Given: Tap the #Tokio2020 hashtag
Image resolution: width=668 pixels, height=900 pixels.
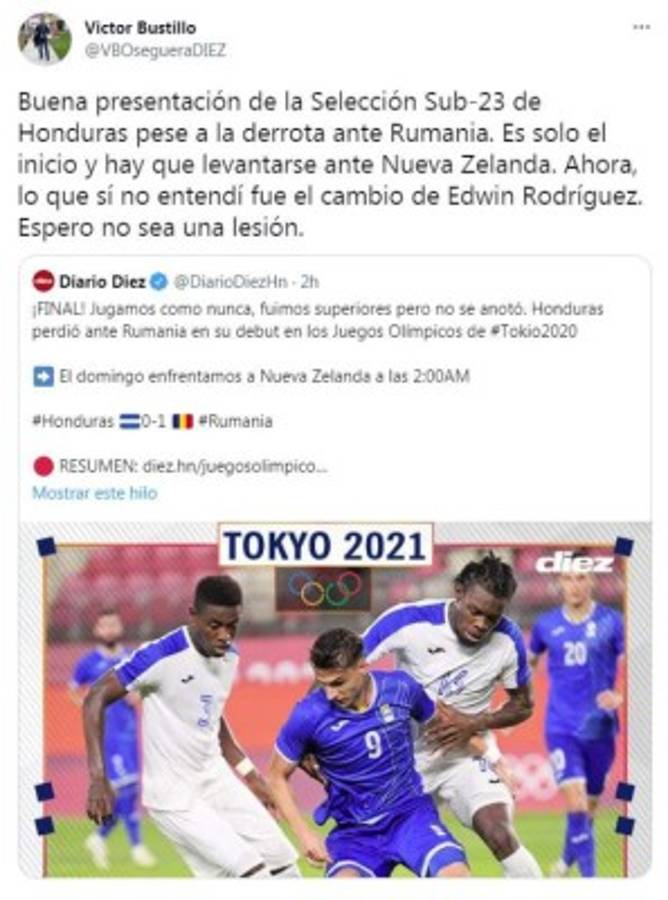Looking at the screenshot, I should (x=557, y=330).
